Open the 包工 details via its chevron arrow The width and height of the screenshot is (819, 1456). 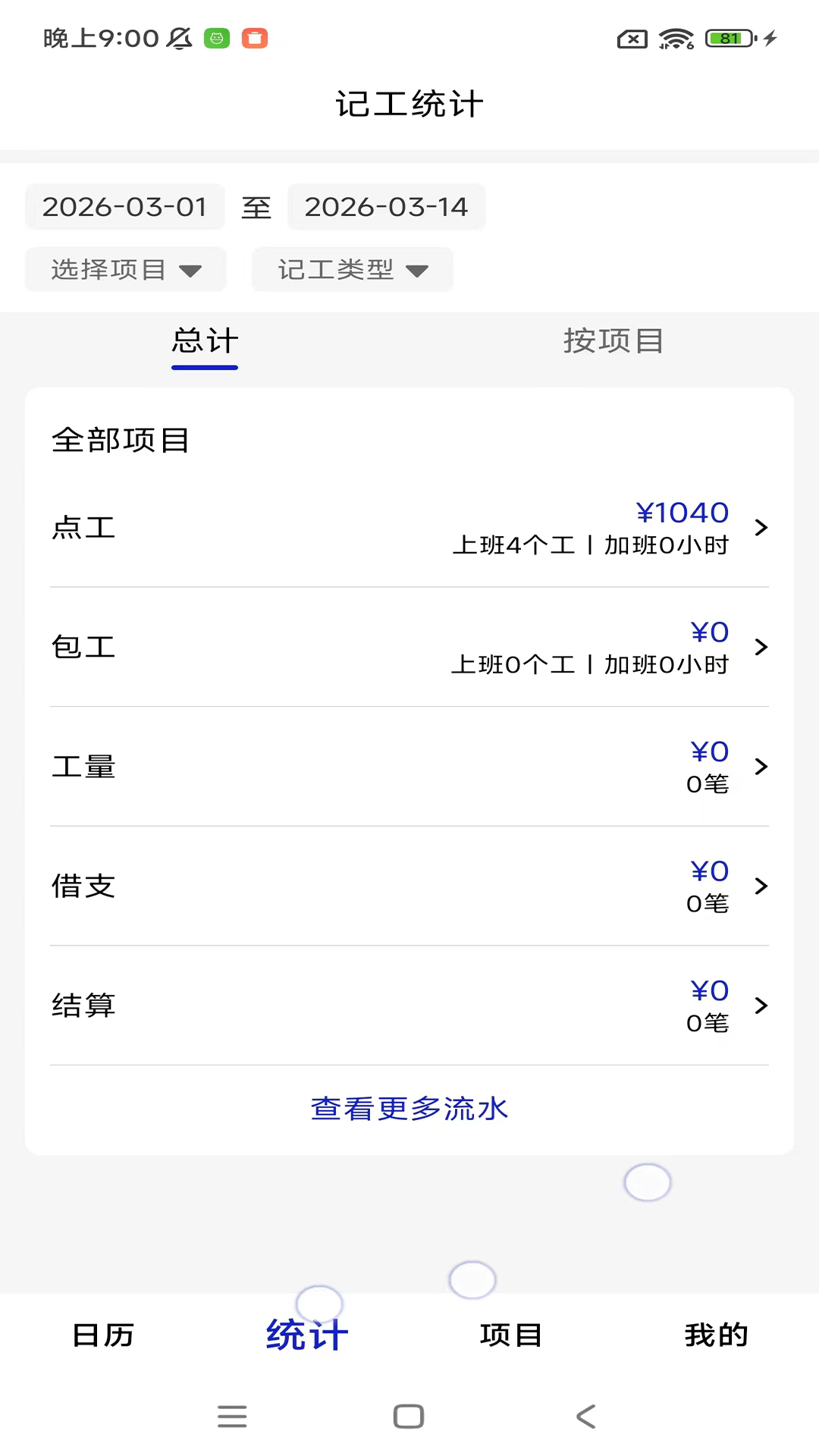pos(761,647)
